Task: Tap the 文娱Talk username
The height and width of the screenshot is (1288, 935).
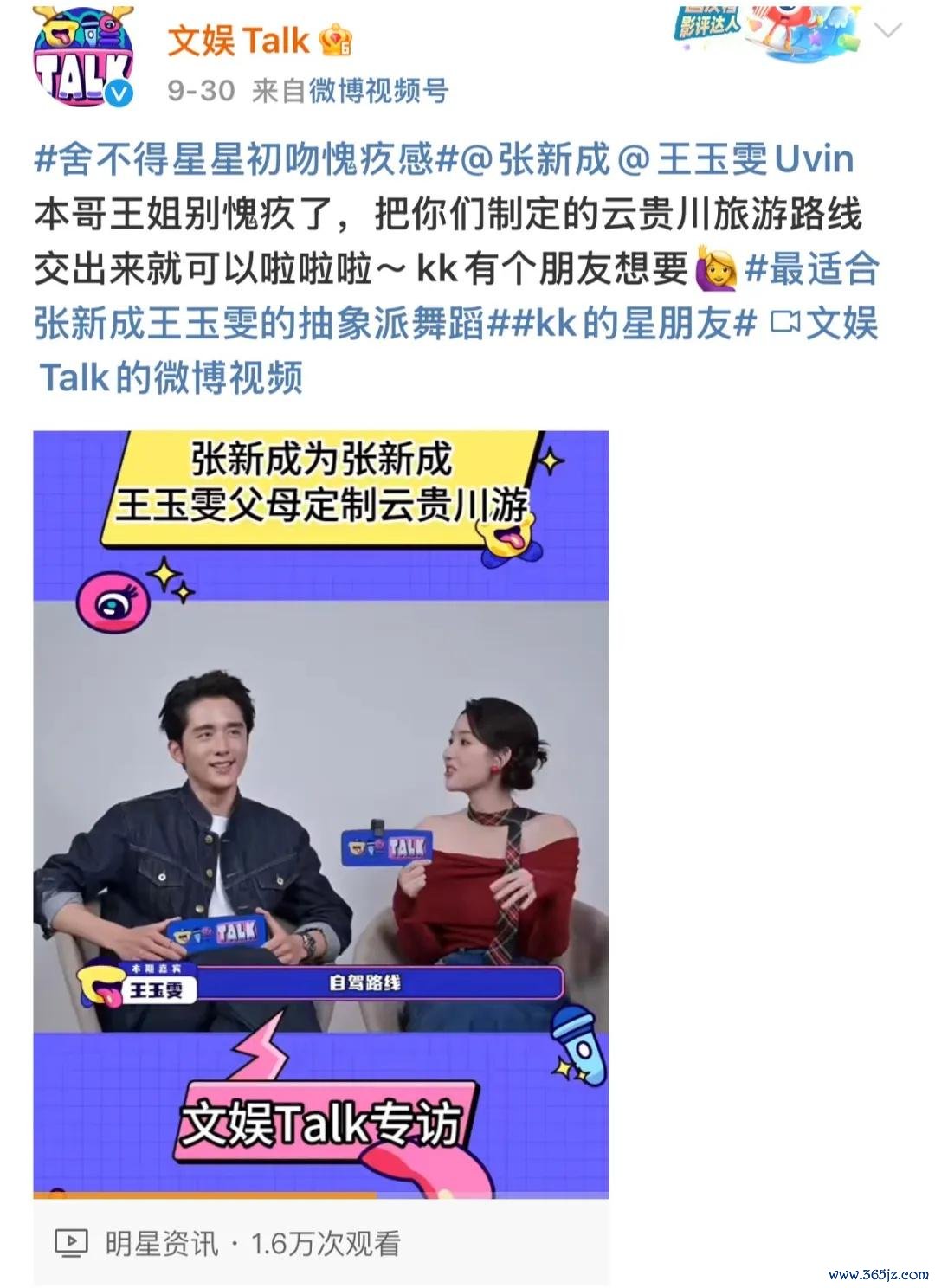Action: point(238,40)
